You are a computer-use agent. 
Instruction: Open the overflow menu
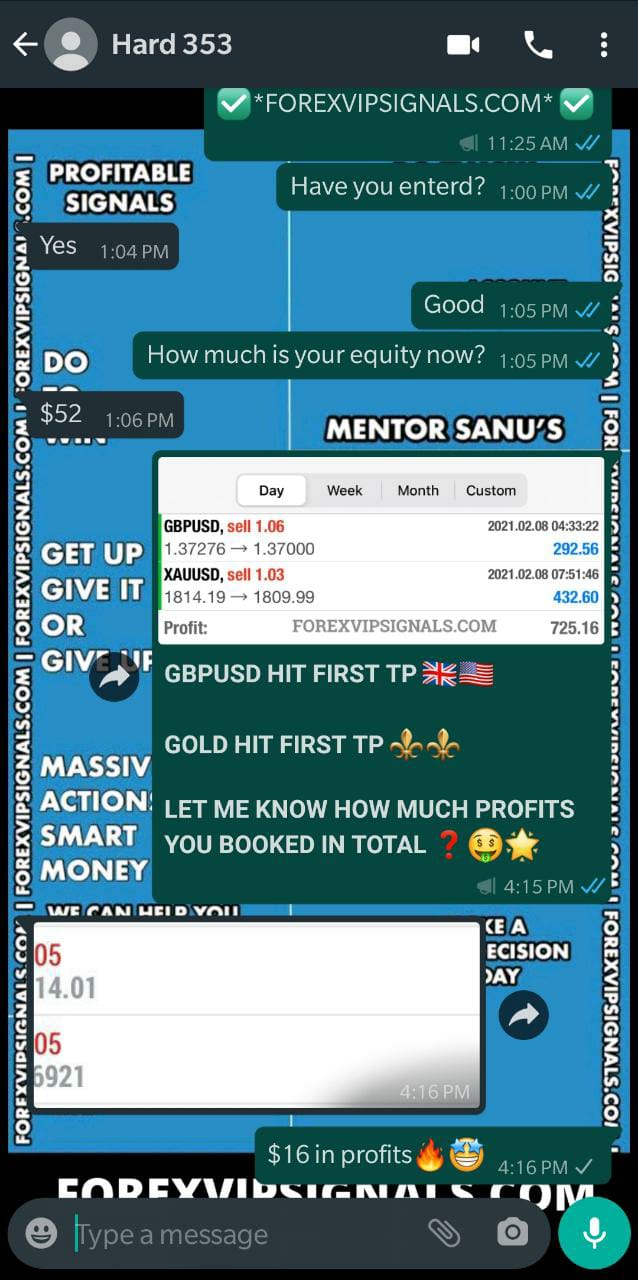pos(604,44)
